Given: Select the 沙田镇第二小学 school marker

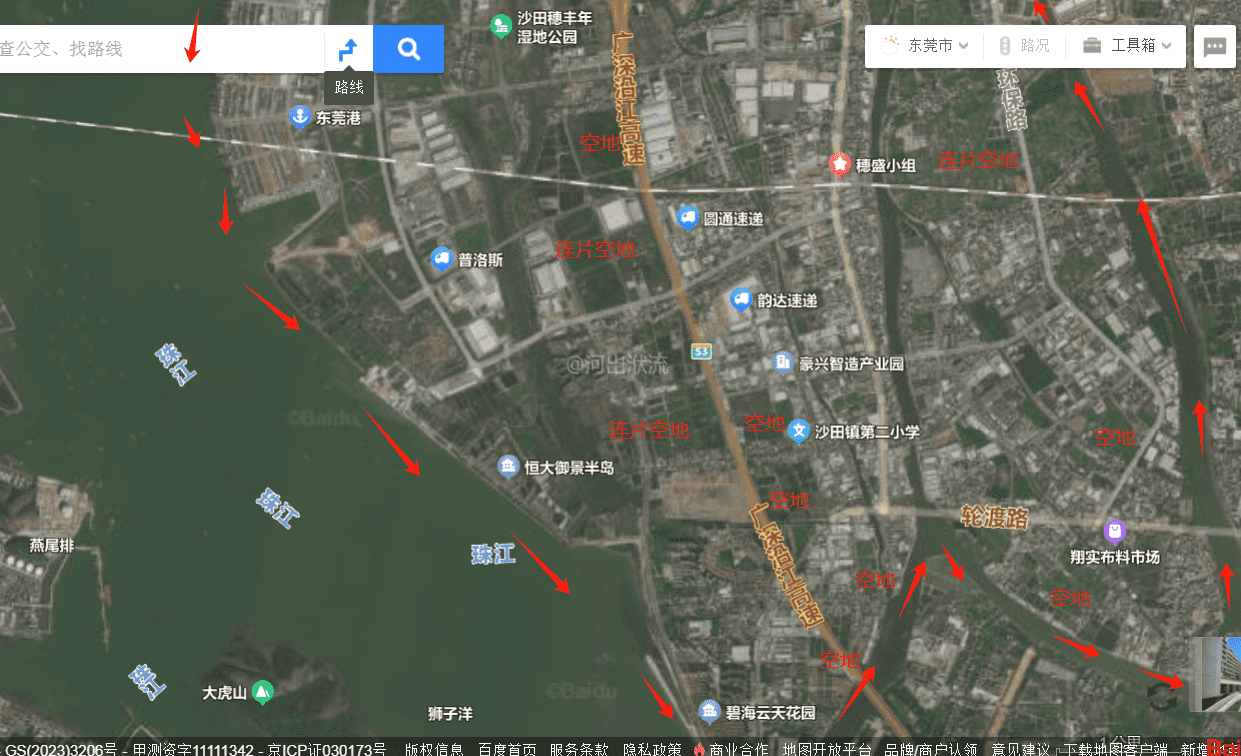Looking at the screenshot, I should [x=798, y=431].
